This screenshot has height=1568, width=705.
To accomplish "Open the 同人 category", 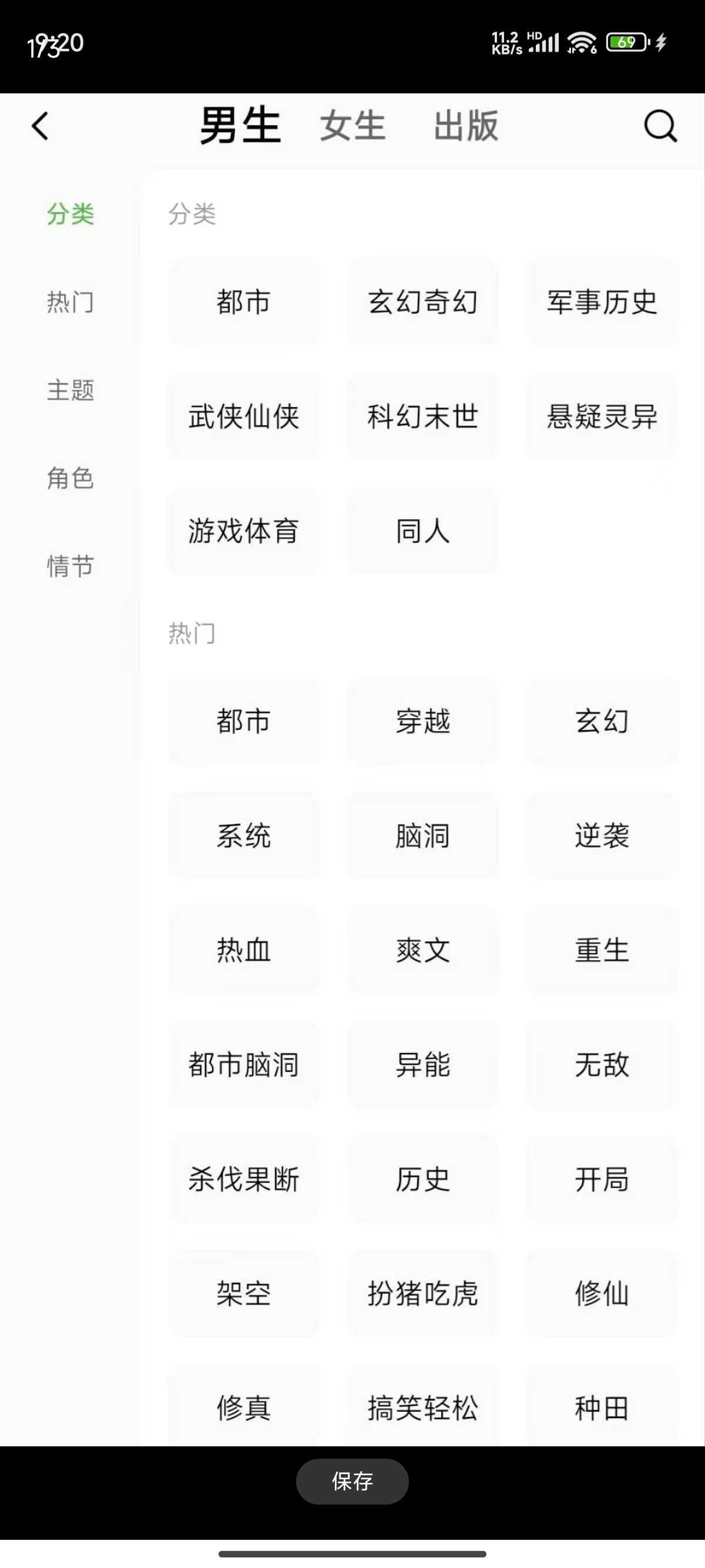I will (x=422, y=531).
